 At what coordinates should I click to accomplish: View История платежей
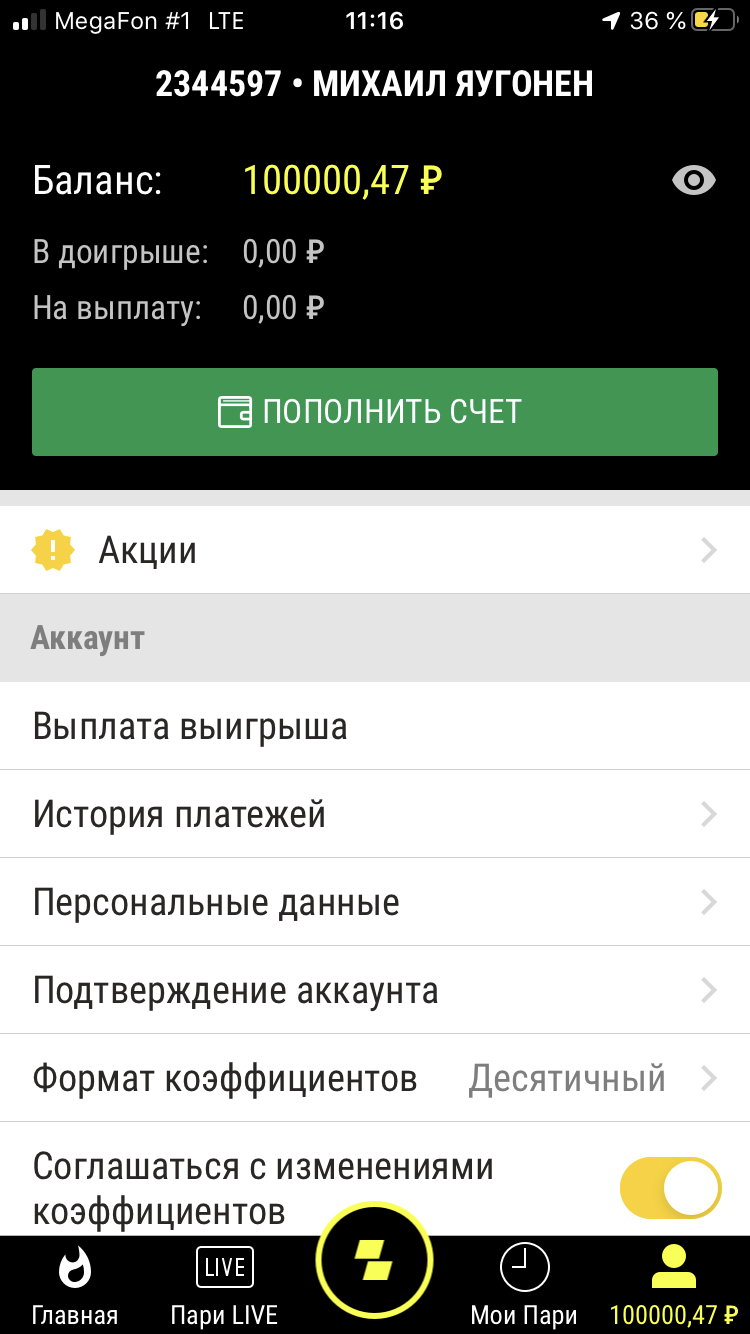(375, 815)
